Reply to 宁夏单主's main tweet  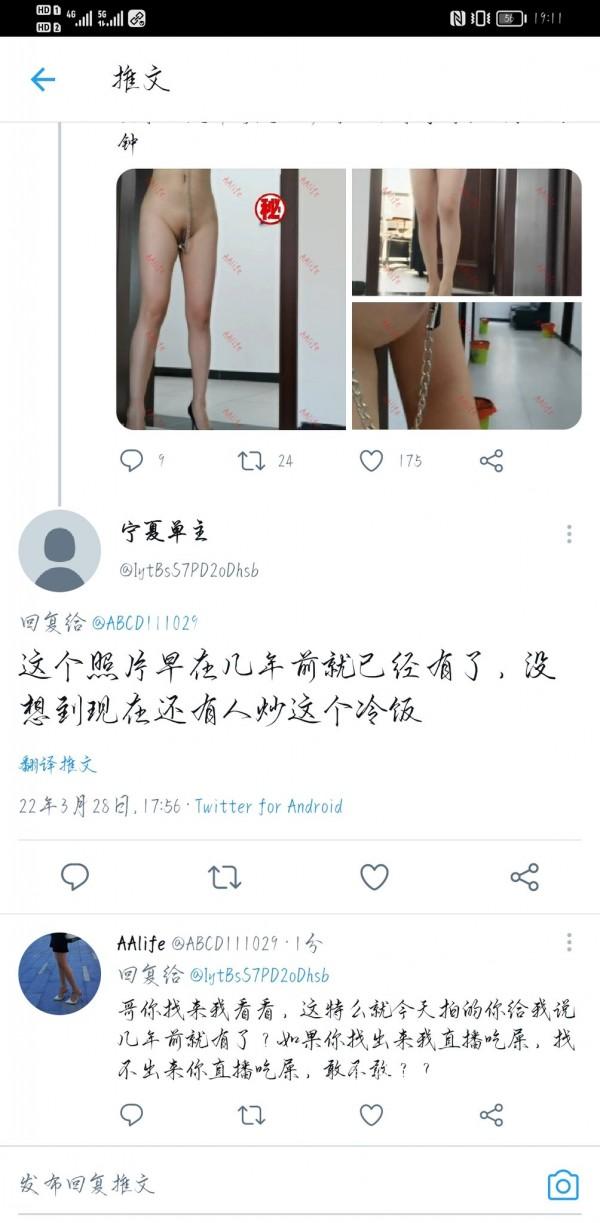click(x=75, y=877)
